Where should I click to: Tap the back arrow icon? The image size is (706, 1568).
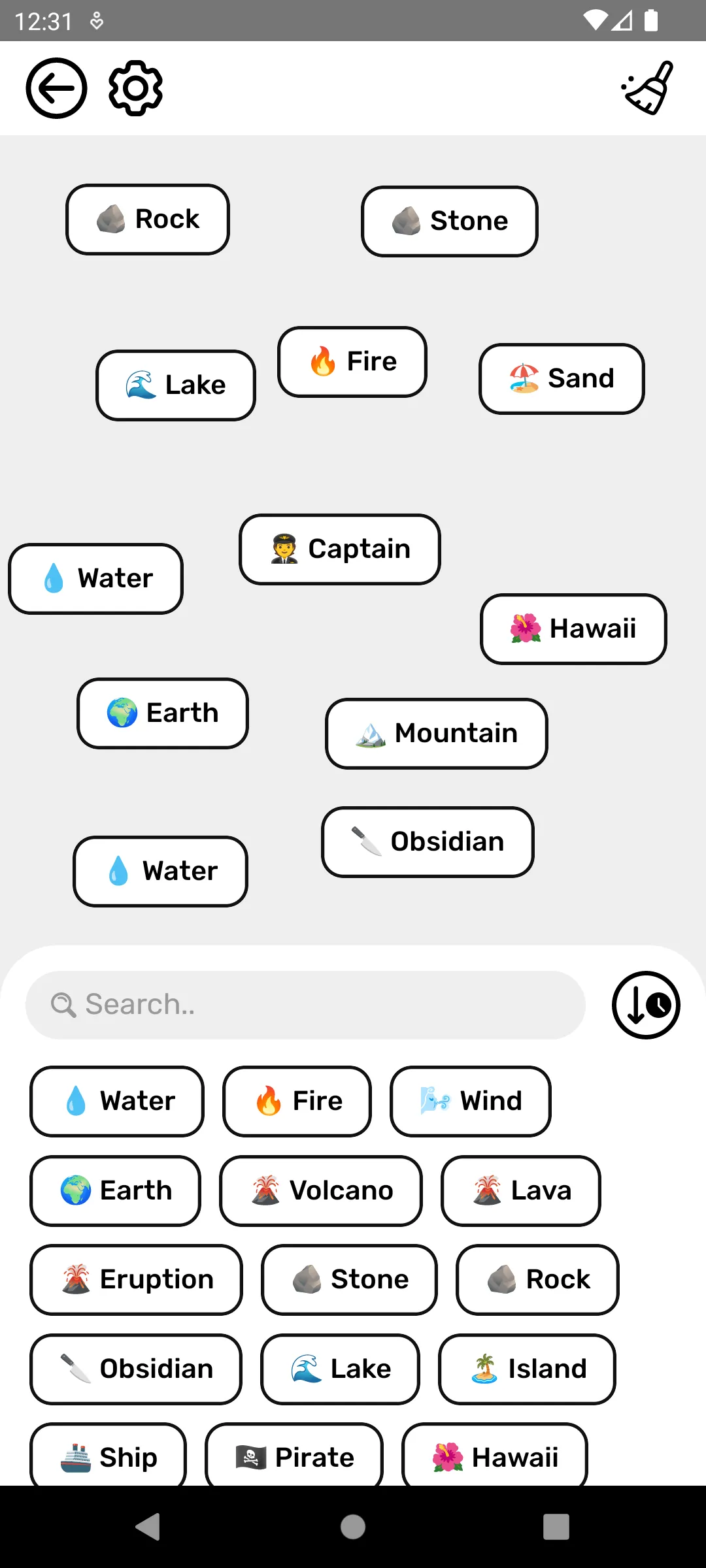tap(56, 88)
